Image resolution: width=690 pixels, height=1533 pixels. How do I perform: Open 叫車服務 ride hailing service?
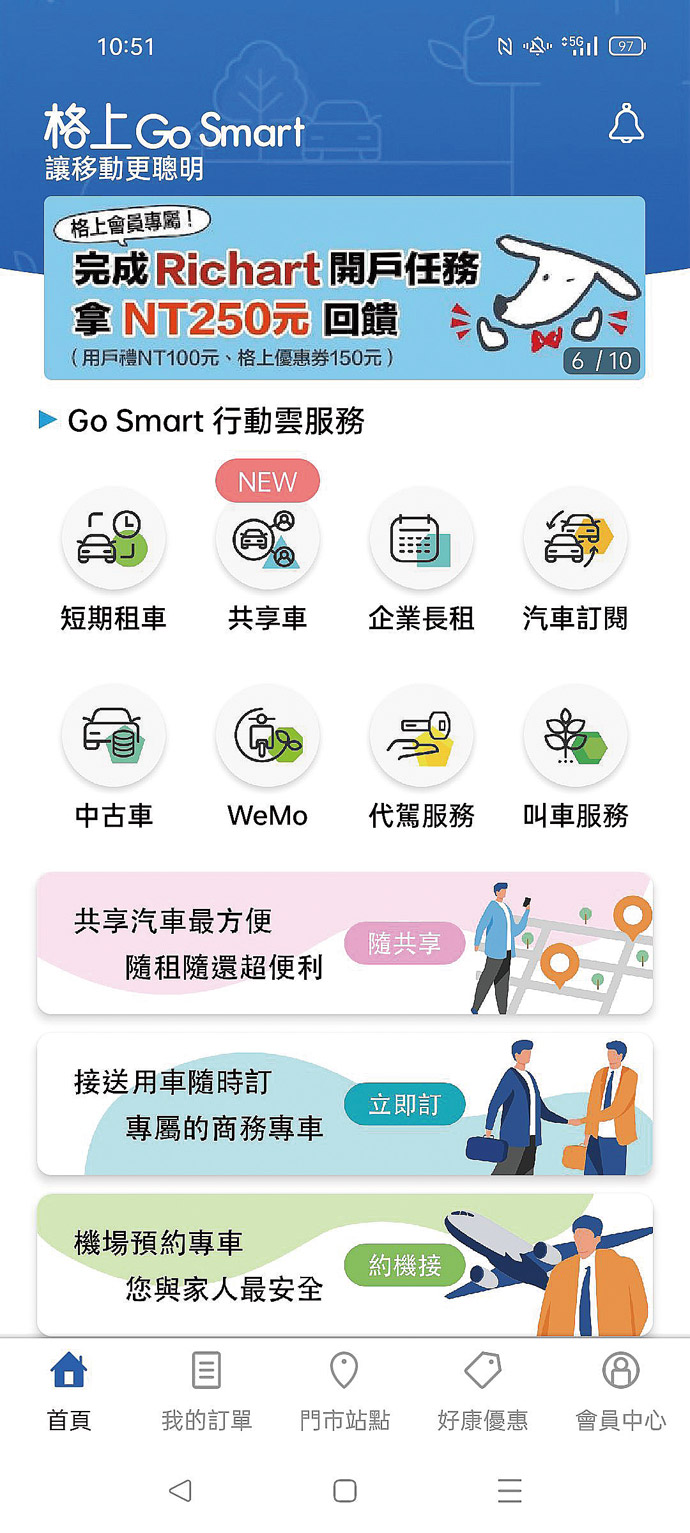[x=575, y=737]
